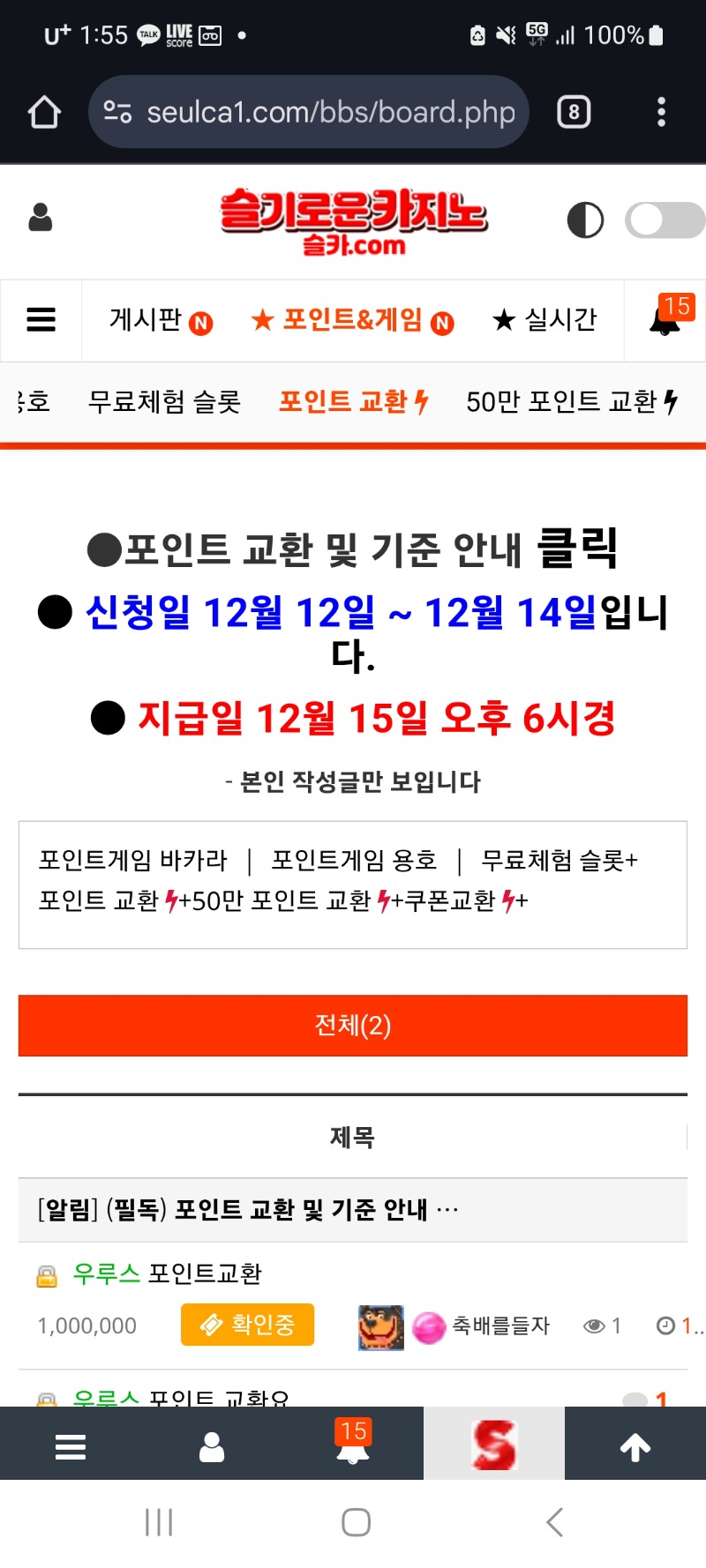Tap the 전체(2) category button
The image size is (706, 1568).
[353, 1026]
